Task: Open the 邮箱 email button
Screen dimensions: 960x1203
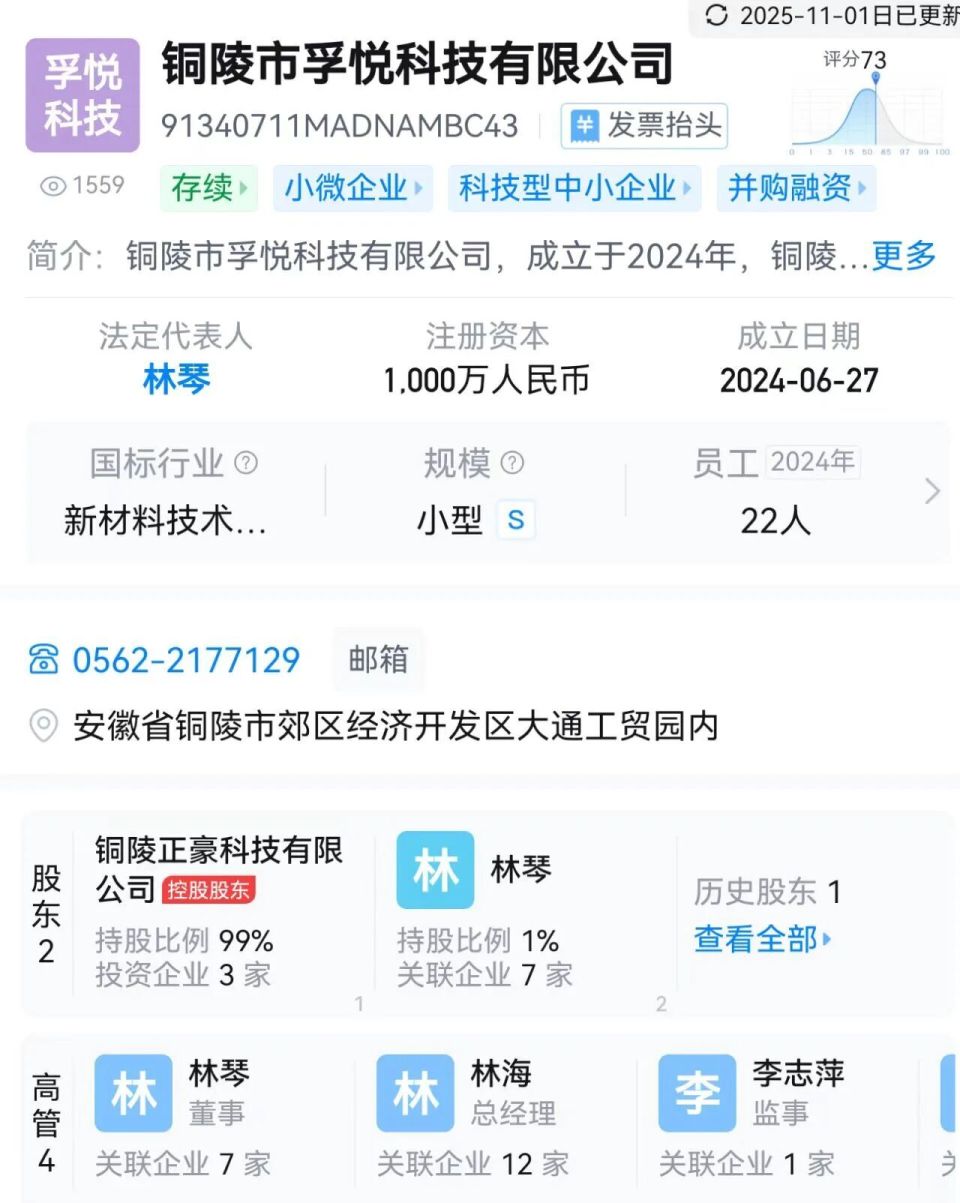Action: [x=378, y=658]
